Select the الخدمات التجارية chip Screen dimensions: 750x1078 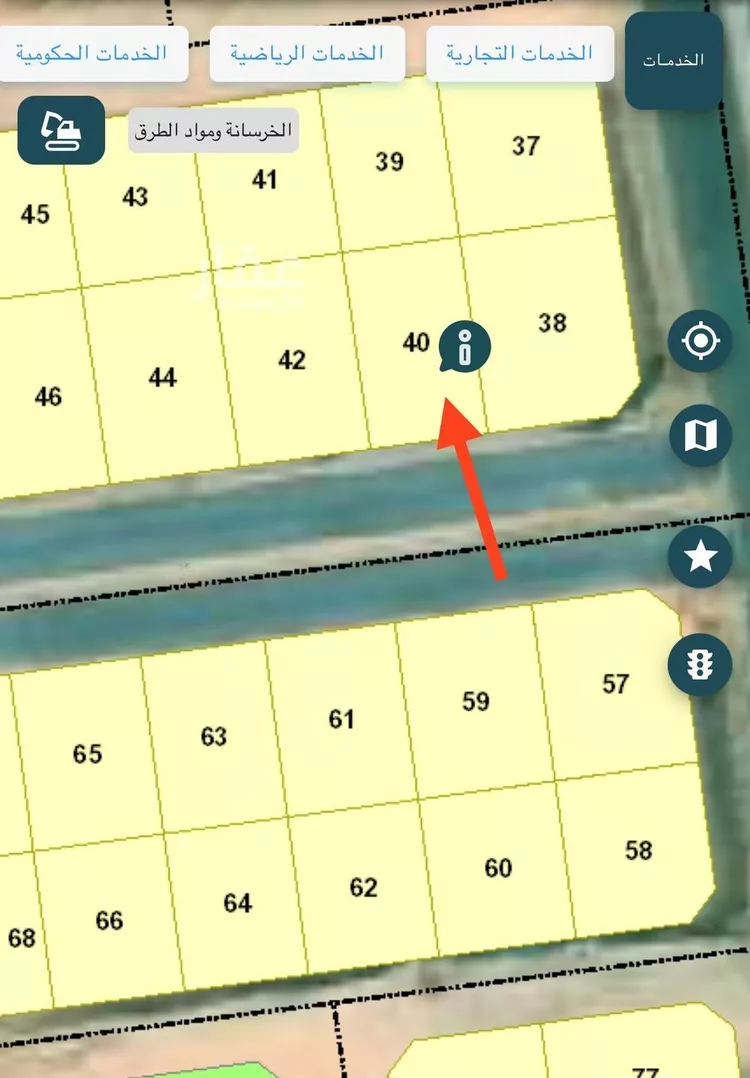click(x=519, y=54)
